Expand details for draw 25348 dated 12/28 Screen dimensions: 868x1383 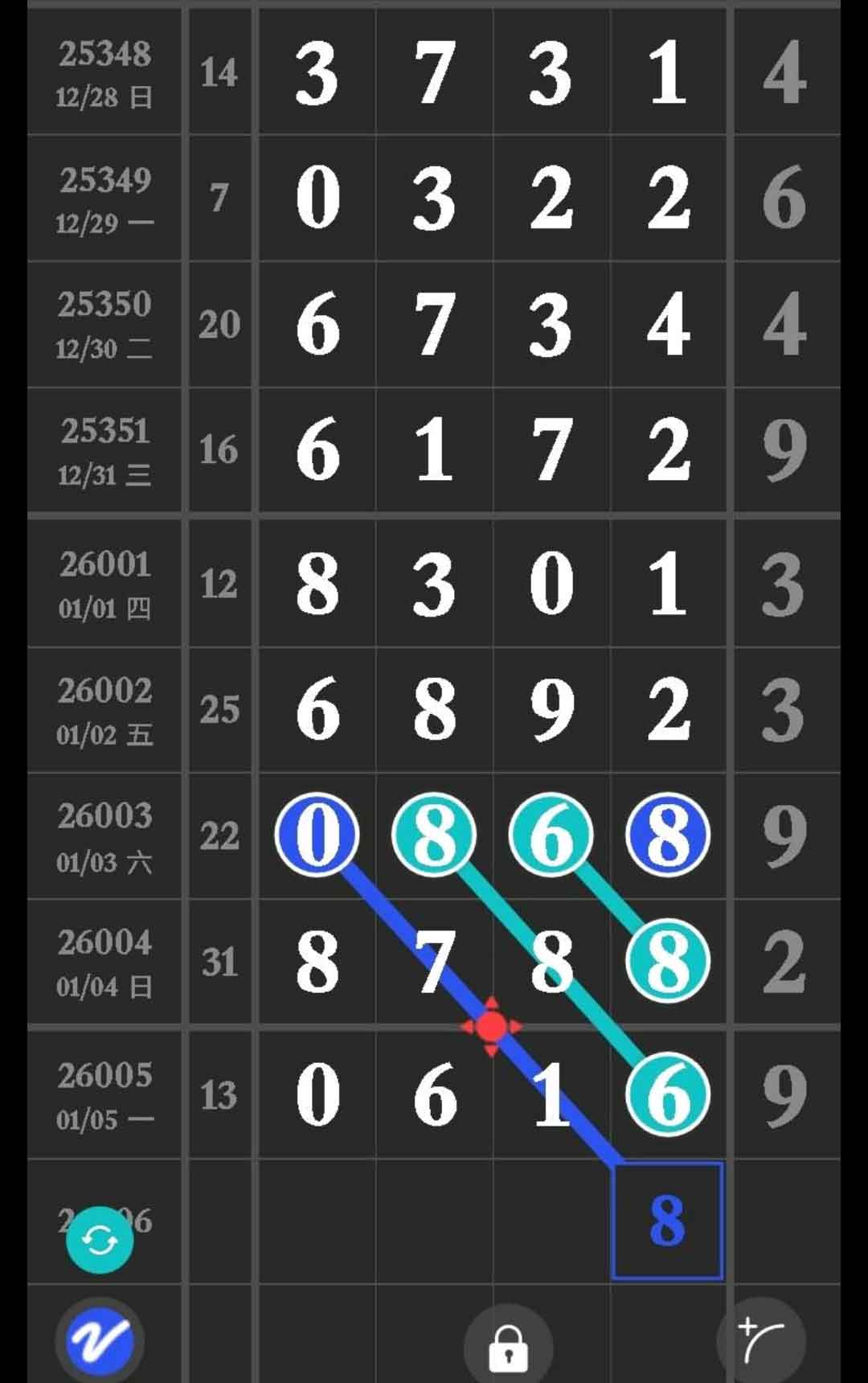pyautogui.click(x=104, y=72)
